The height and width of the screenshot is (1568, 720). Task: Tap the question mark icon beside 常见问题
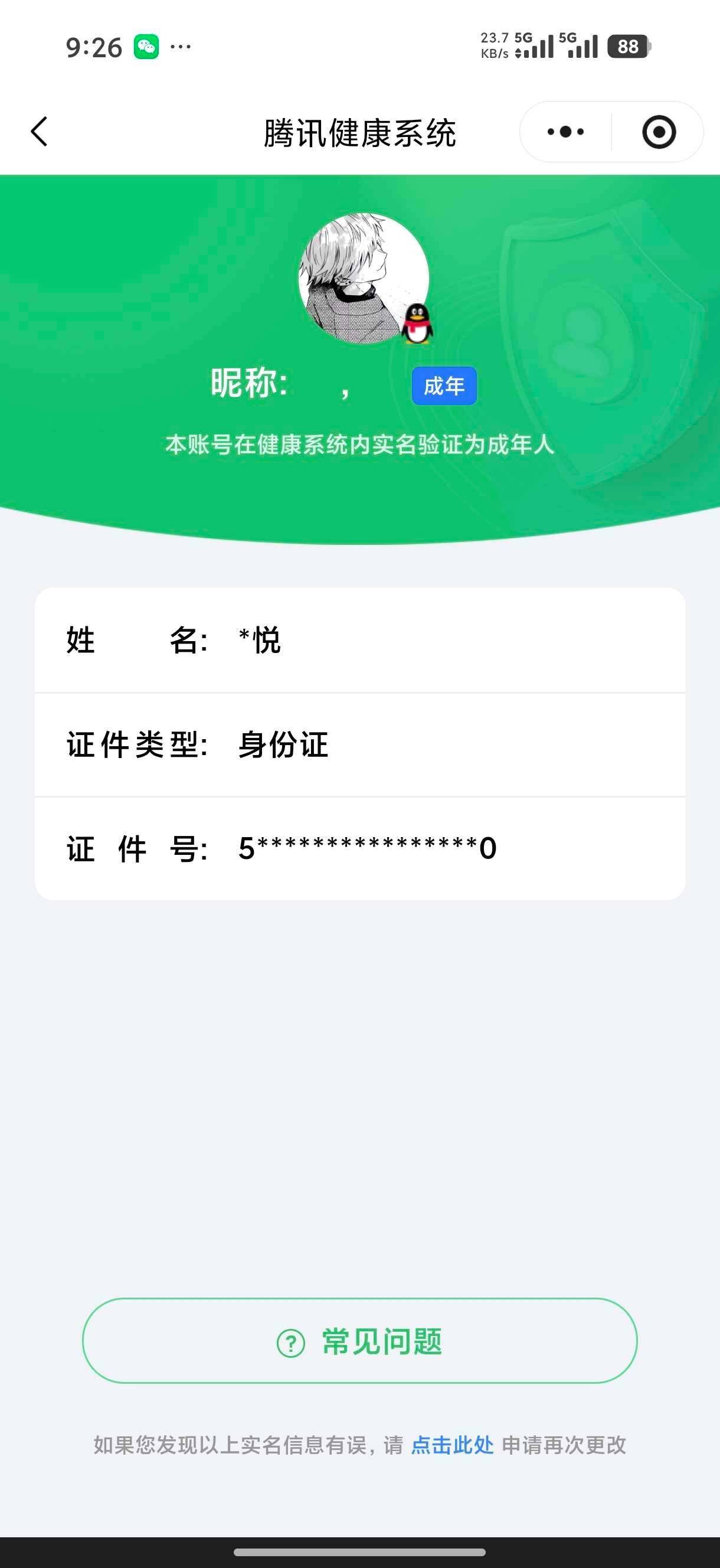coord(291,1342)
